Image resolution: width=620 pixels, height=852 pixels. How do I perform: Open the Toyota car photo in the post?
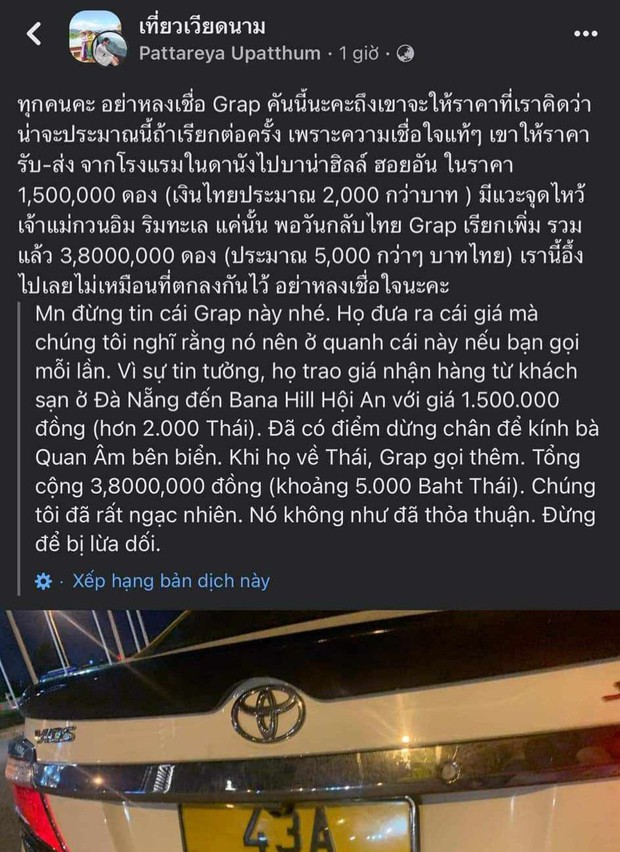(310, 732)
